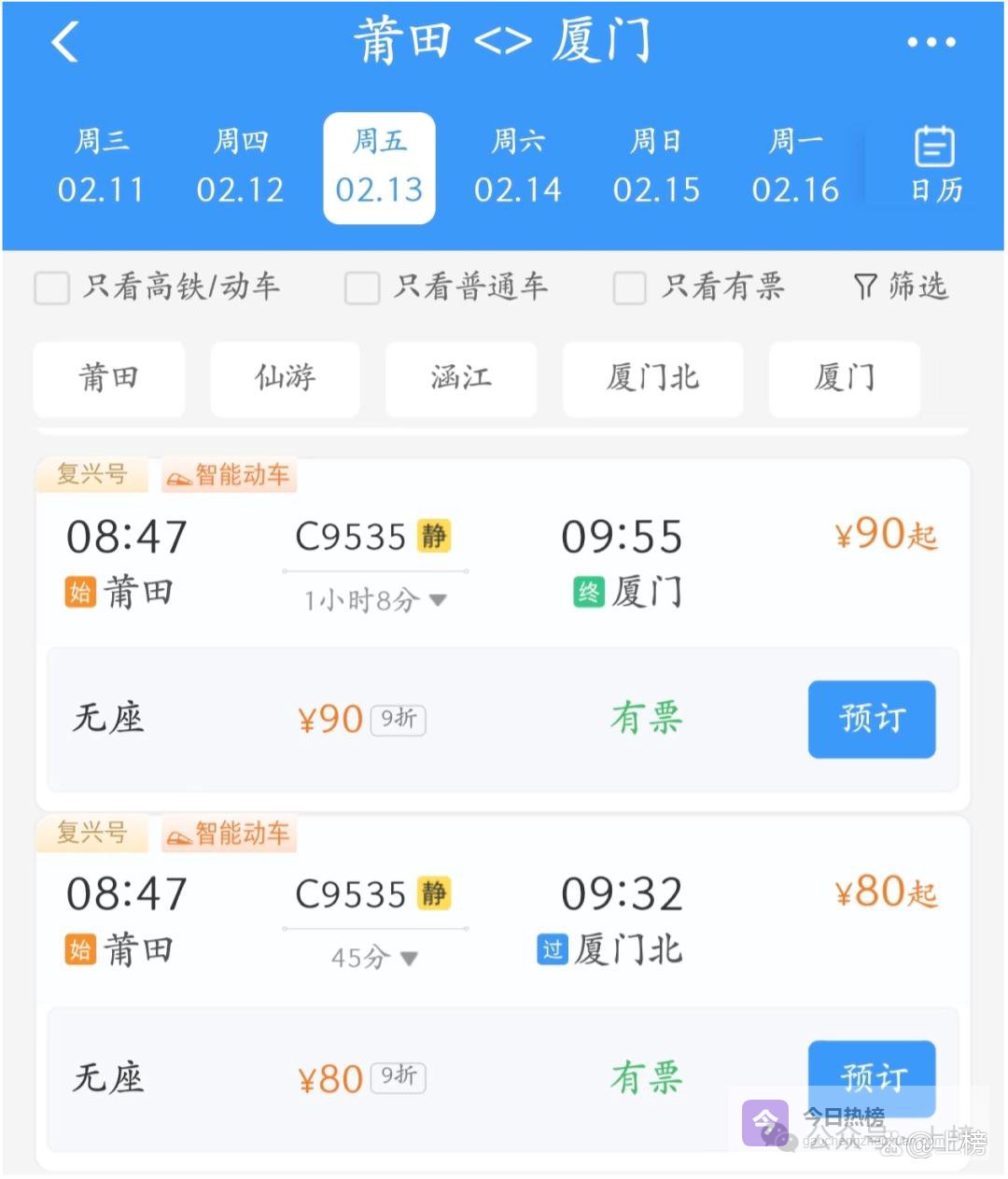
Task: Select the 周三 02.11 date
Action: coord(101,168)
